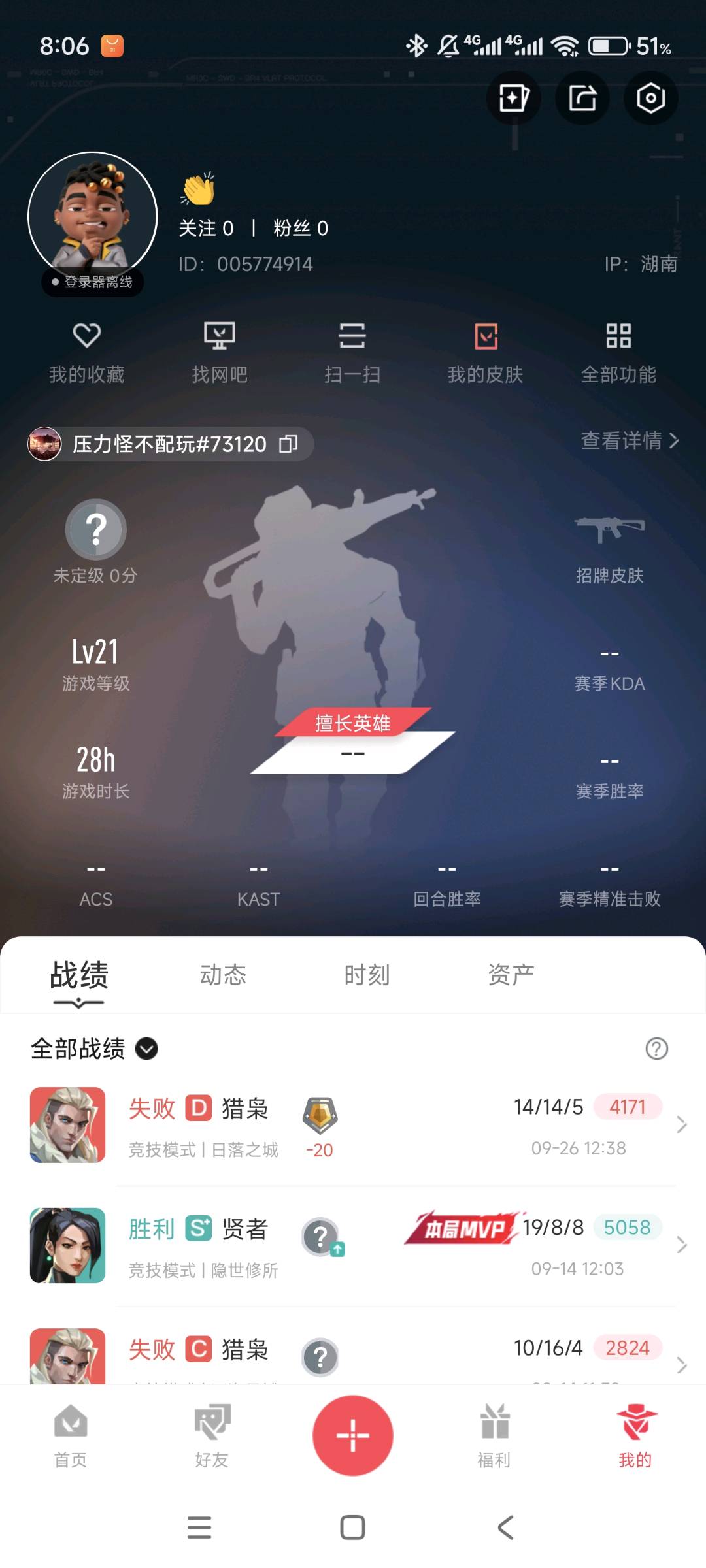Switch to the 时刻 tab
Image resolution: width=706 pixels, height=1568 pixels.
[367, 975]
